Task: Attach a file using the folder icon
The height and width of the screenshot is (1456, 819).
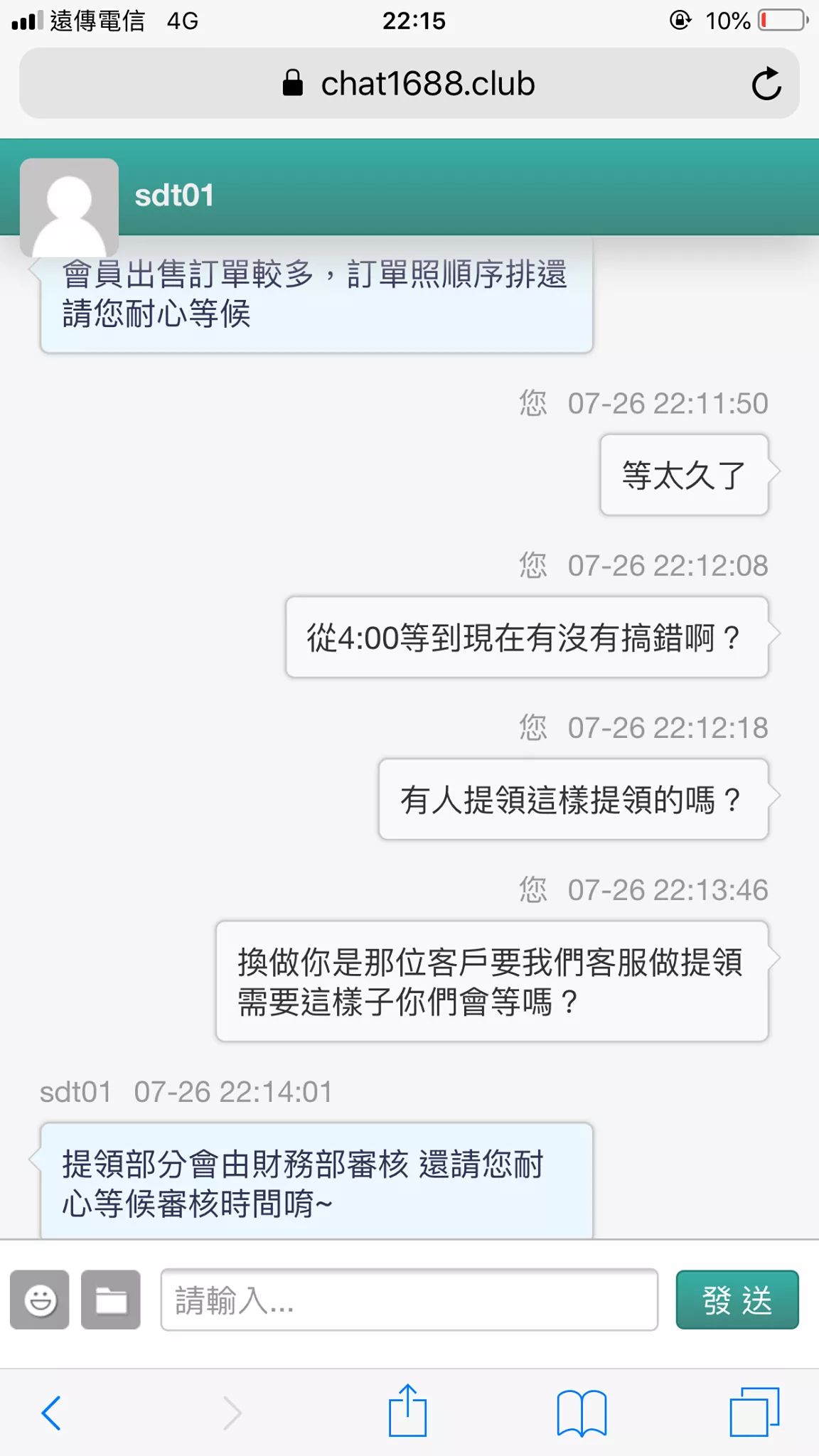Action: 111,1300
